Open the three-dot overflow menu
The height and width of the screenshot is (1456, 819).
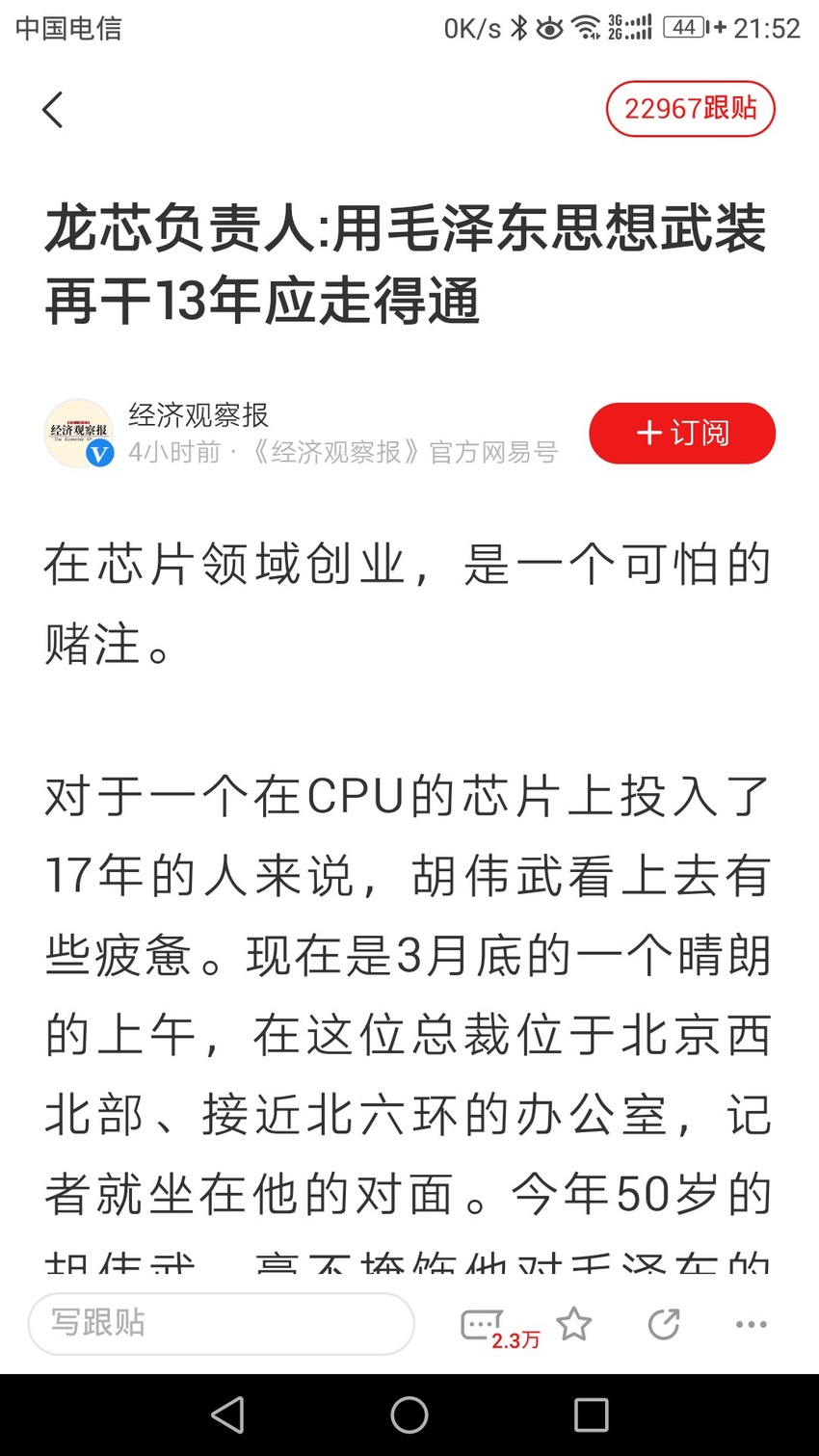point(752,1324)
